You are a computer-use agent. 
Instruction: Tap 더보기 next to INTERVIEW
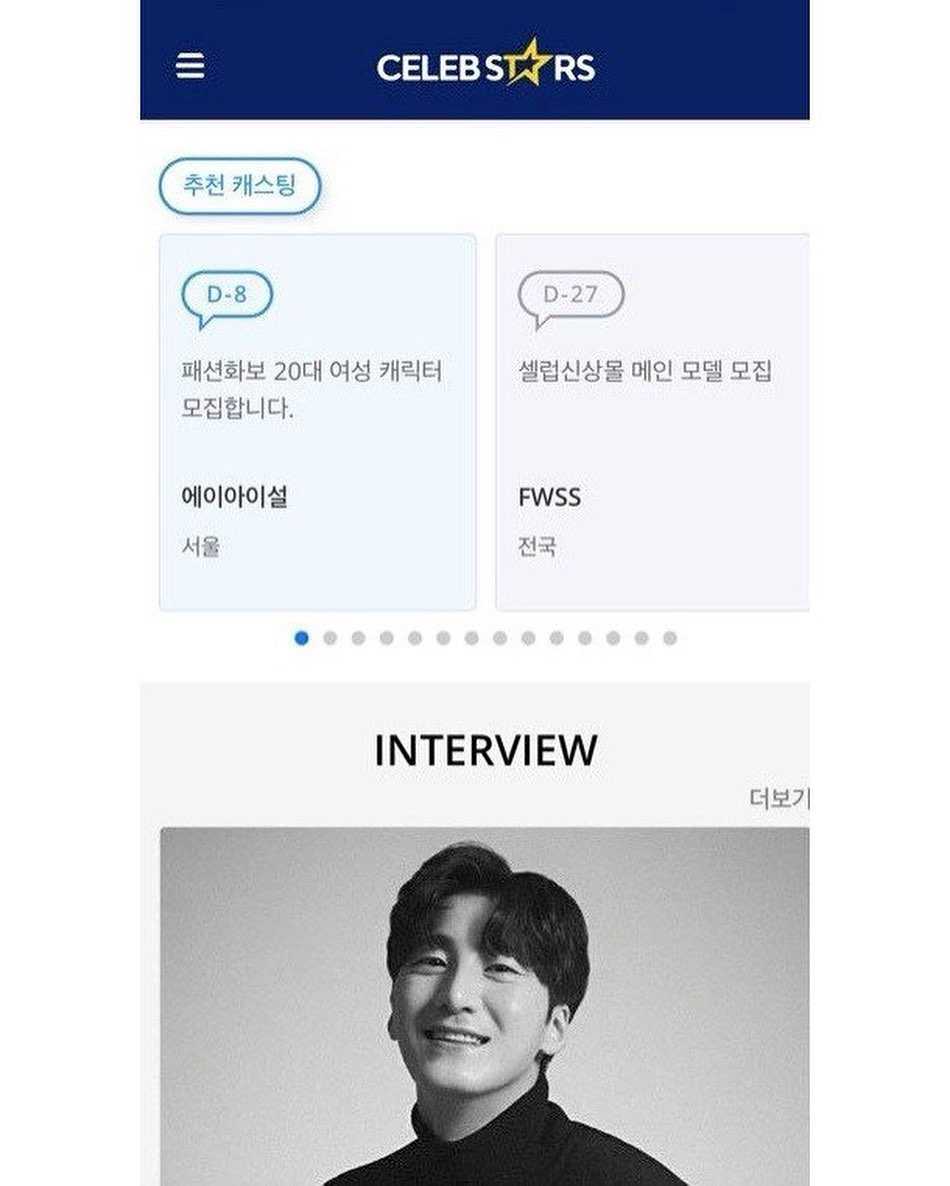pyautogui.click(x=780, y=798)
